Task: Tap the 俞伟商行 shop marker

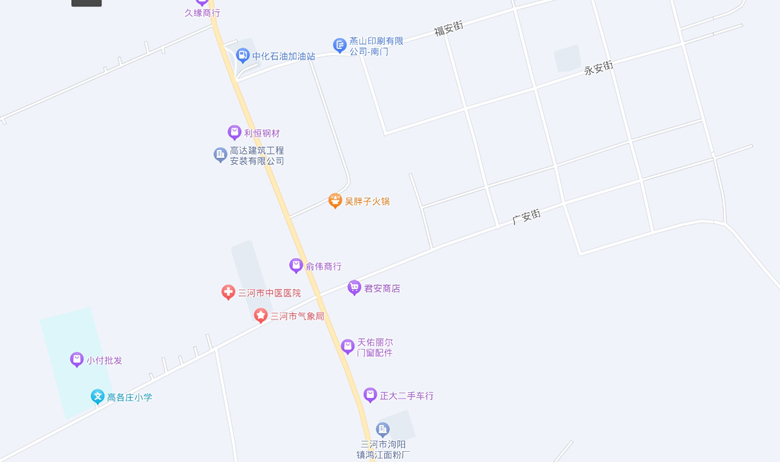Action: (x=296, y=266)
